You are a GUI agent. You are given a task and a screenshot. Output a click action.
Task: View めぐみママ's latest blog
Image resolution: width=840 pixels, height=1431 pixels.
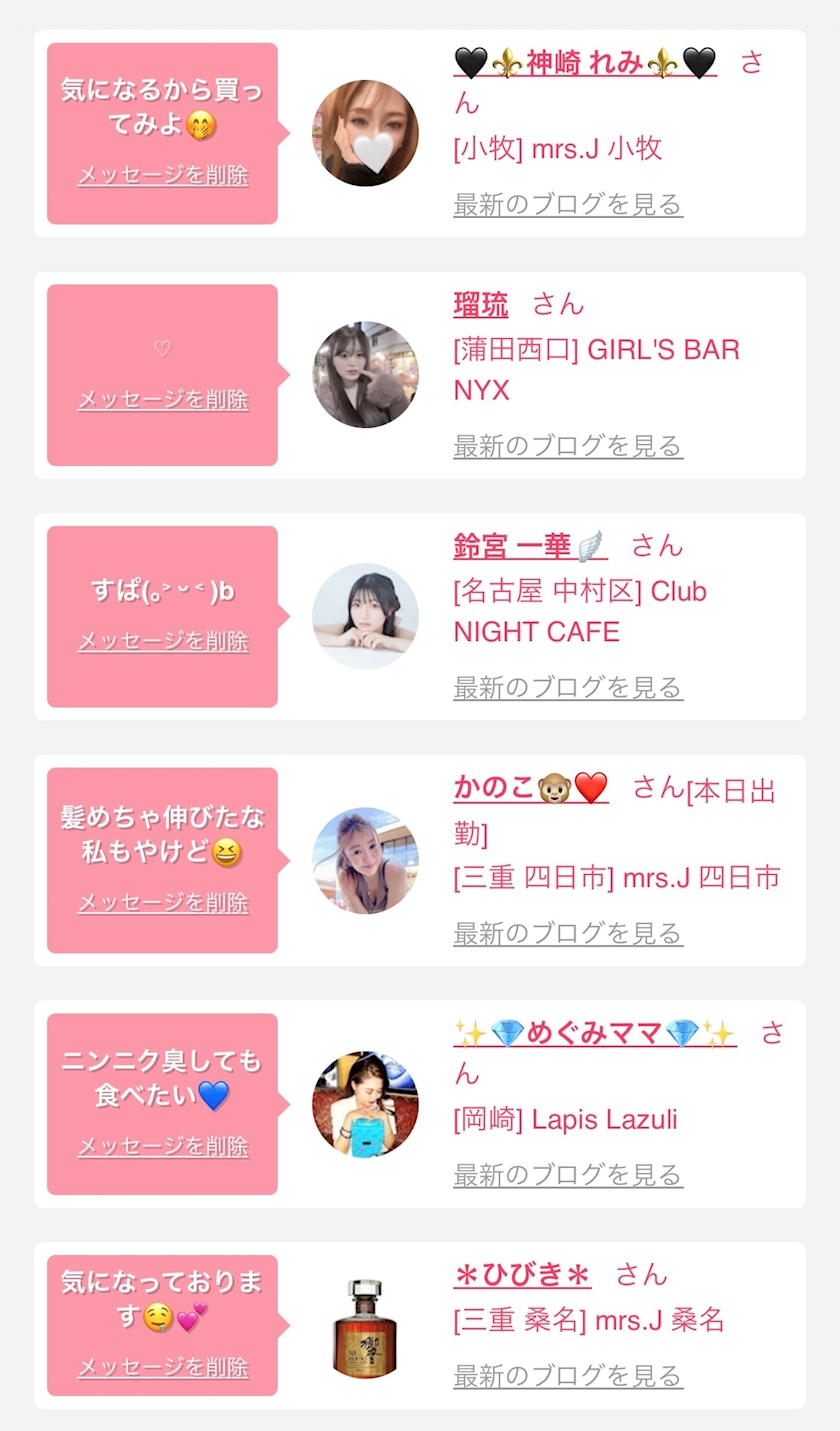(x=568, y=1174)
